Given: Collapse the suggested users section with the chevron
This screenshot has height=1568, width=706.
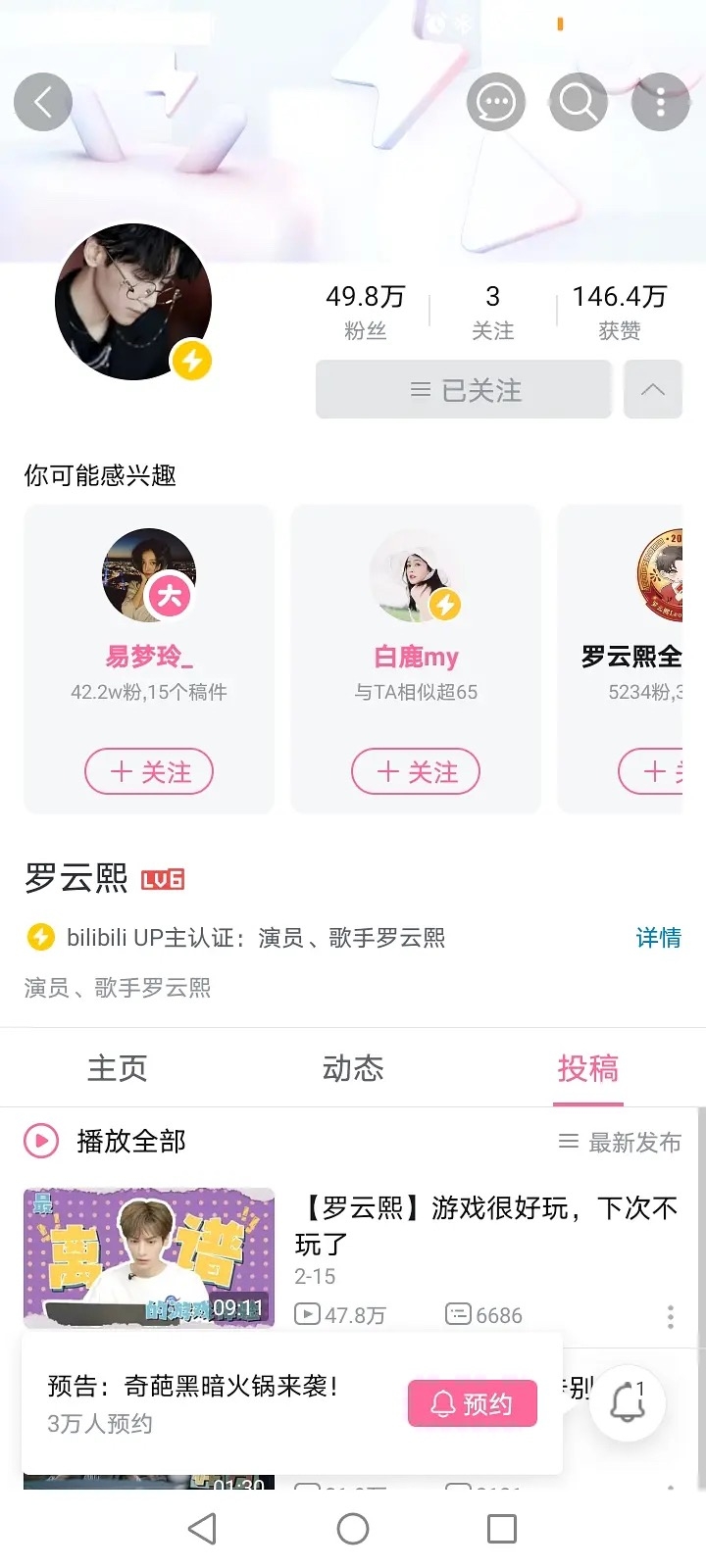Looking at the screenshot, I should pos(653,390).
